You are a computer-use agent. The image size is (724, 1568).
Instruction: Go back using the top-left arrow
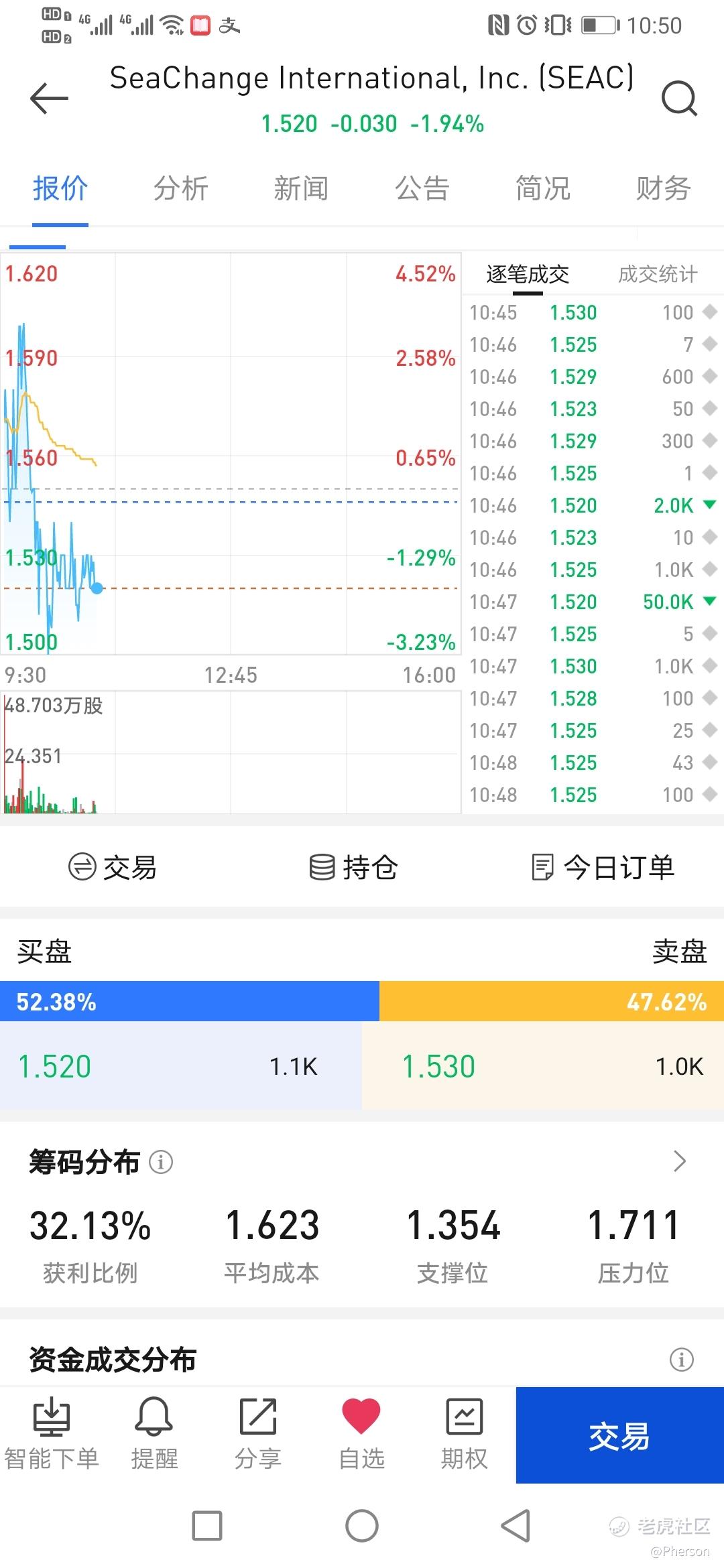(x=50, y=99)
